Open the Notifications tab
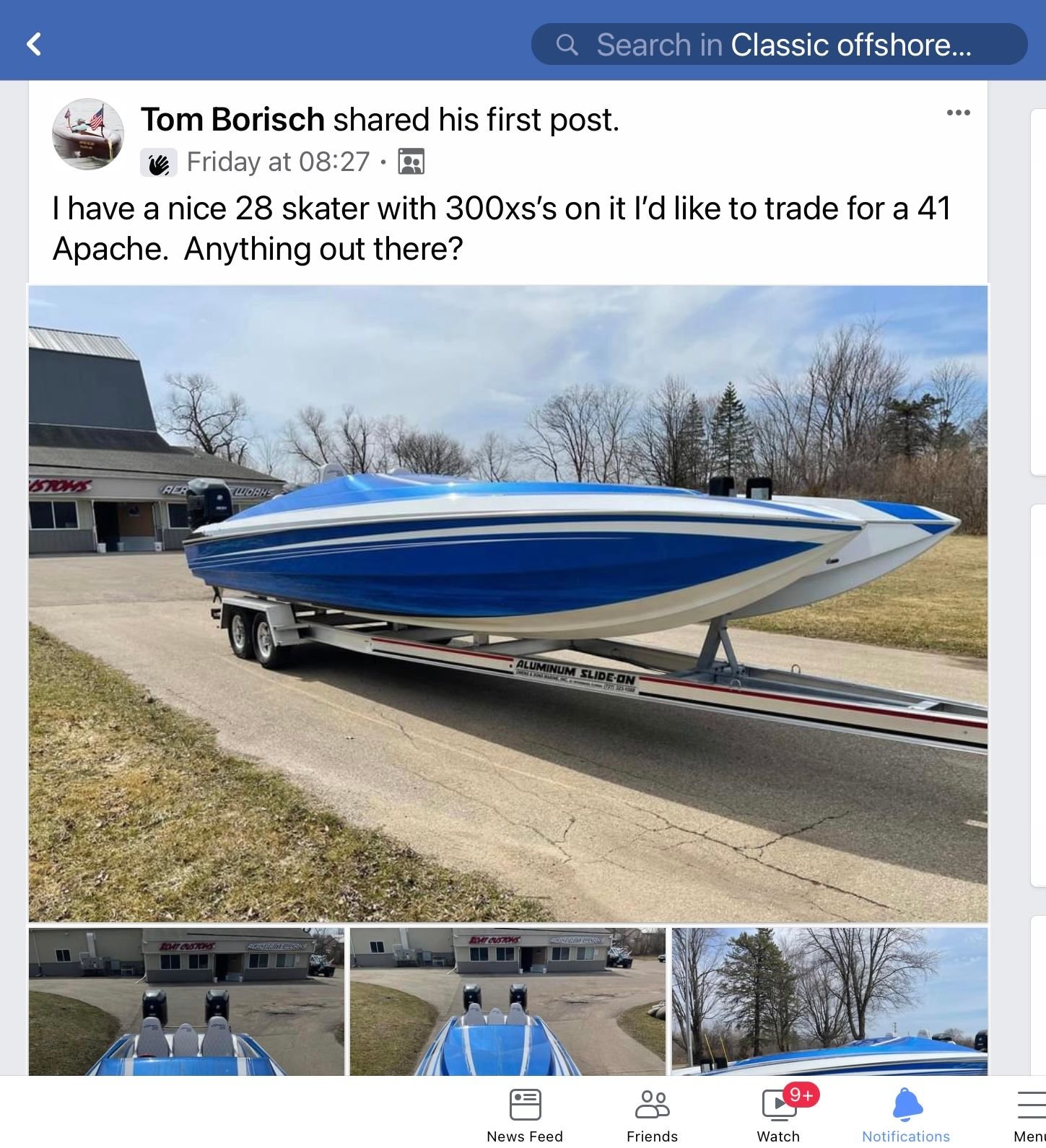The width and height of the screenshot is (1046, 1148). click(906, 1115)
